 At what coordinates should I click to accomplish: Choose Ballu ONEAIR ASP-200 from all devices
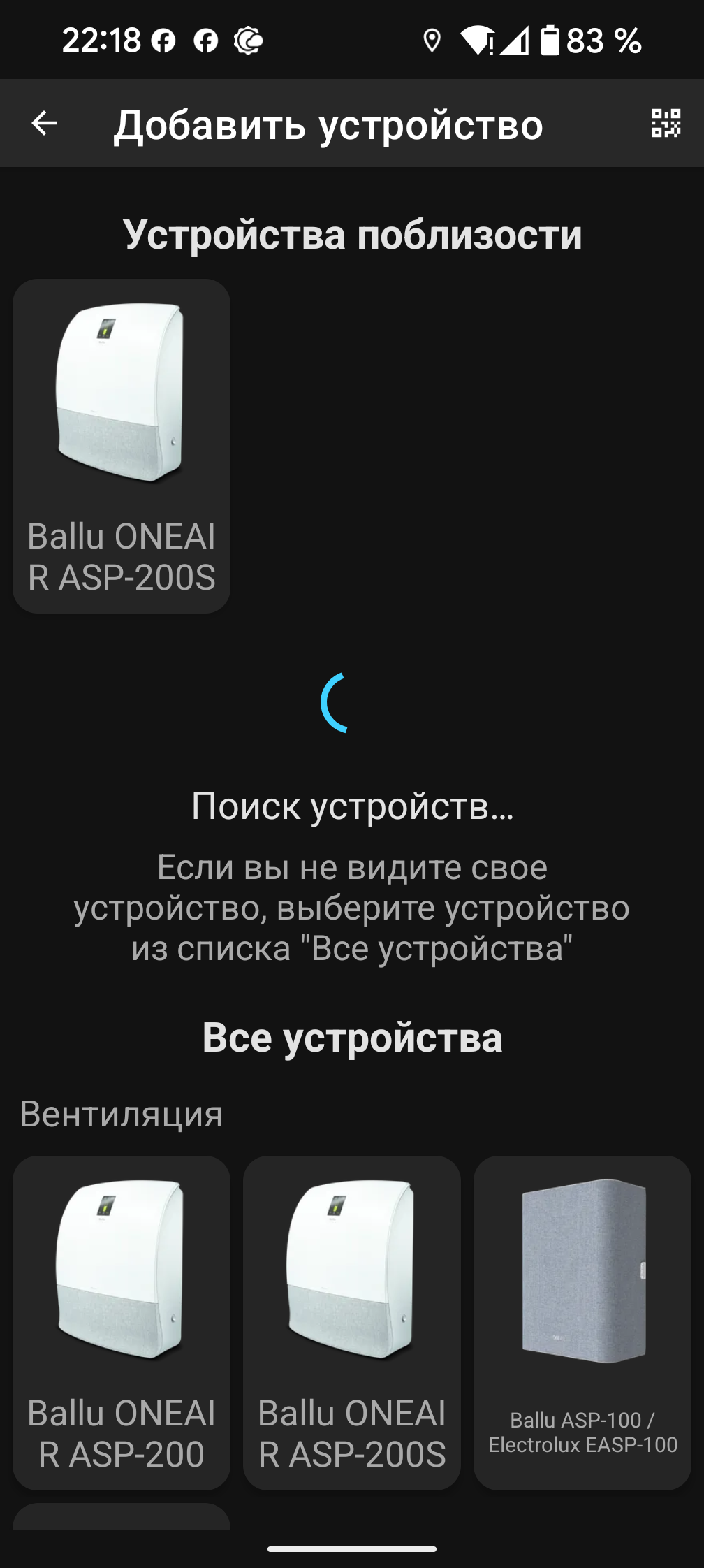click(122, 1322)
